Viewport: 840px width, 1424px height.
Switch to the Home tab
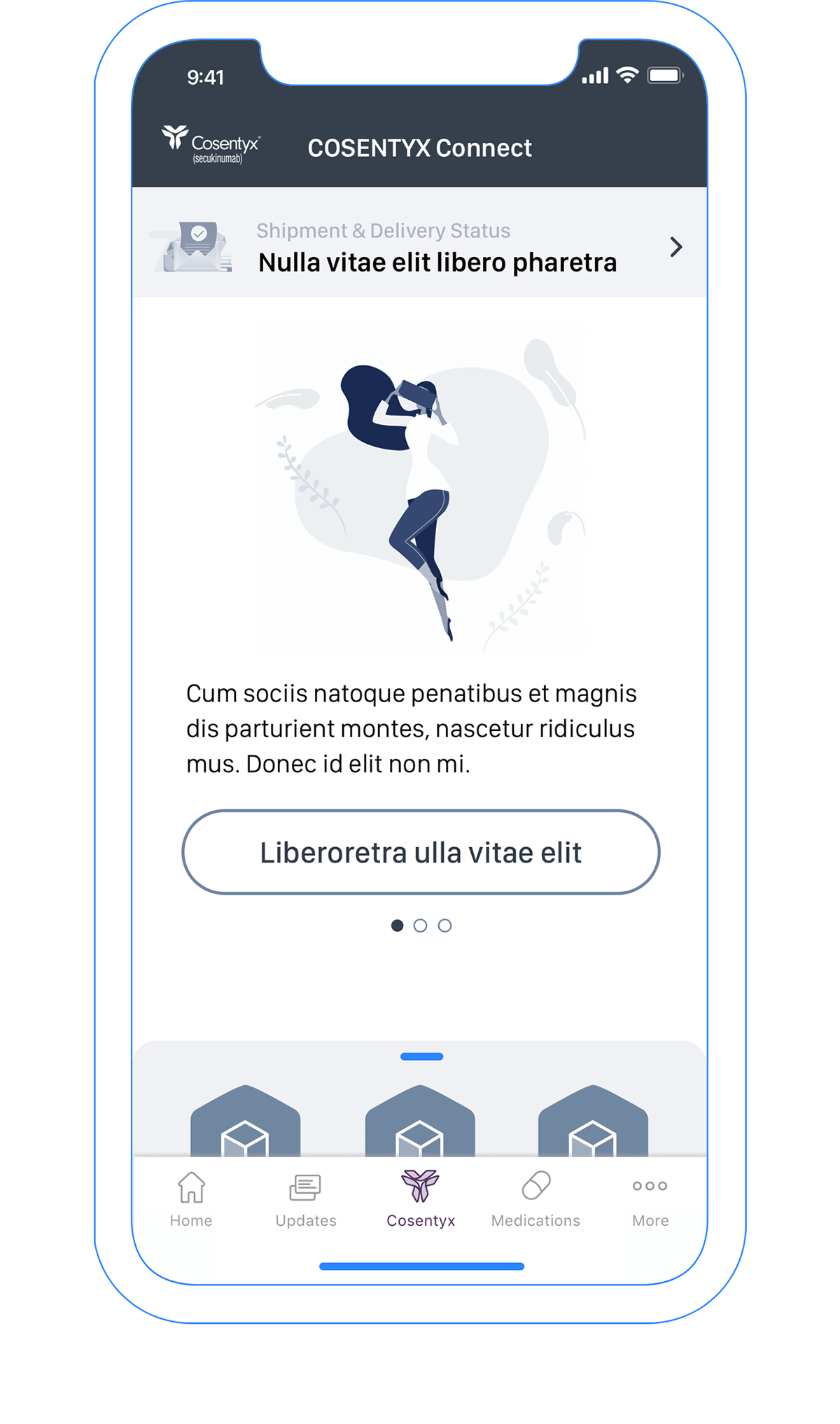click(x=191, y=1200)
